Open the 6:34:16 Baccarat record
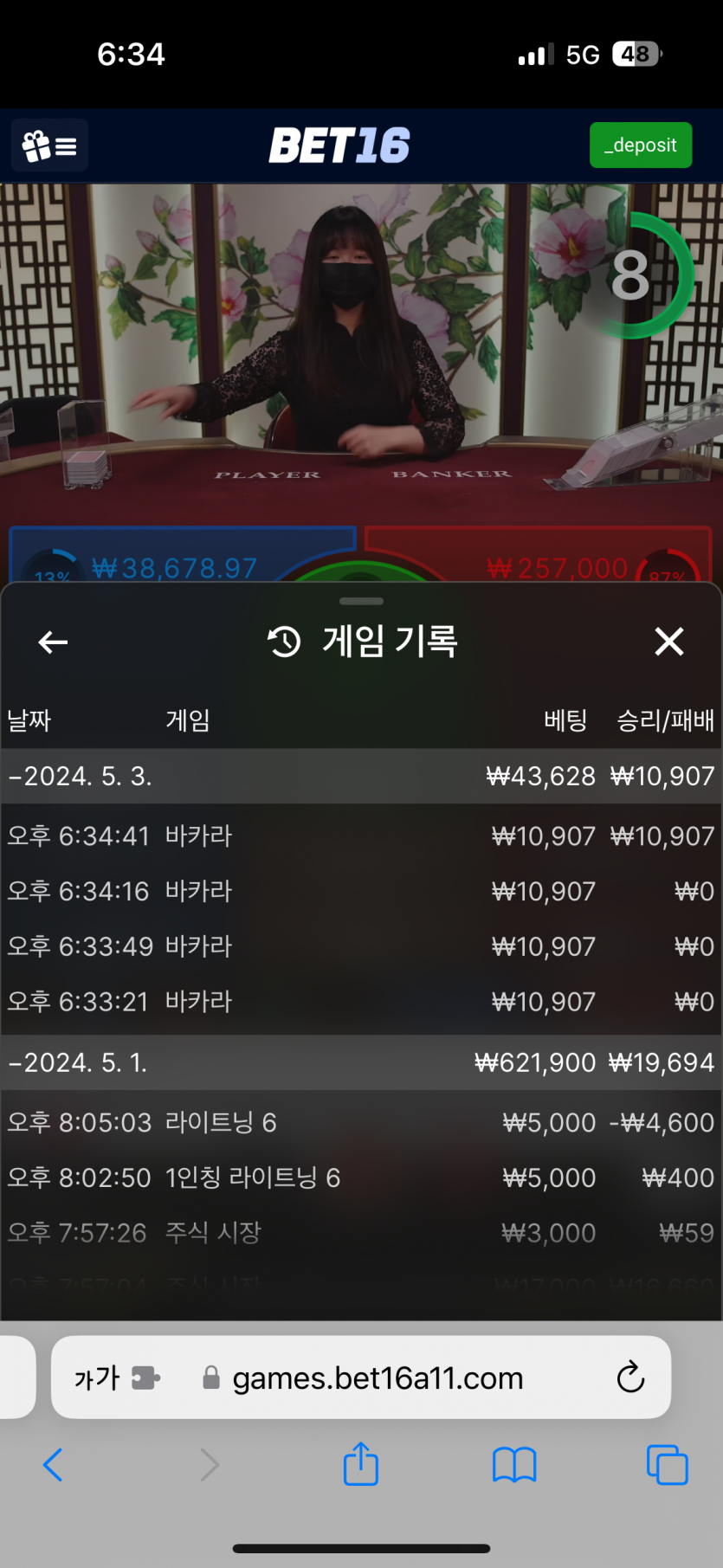The image size is (723, 1568). [x=361, y=892]
